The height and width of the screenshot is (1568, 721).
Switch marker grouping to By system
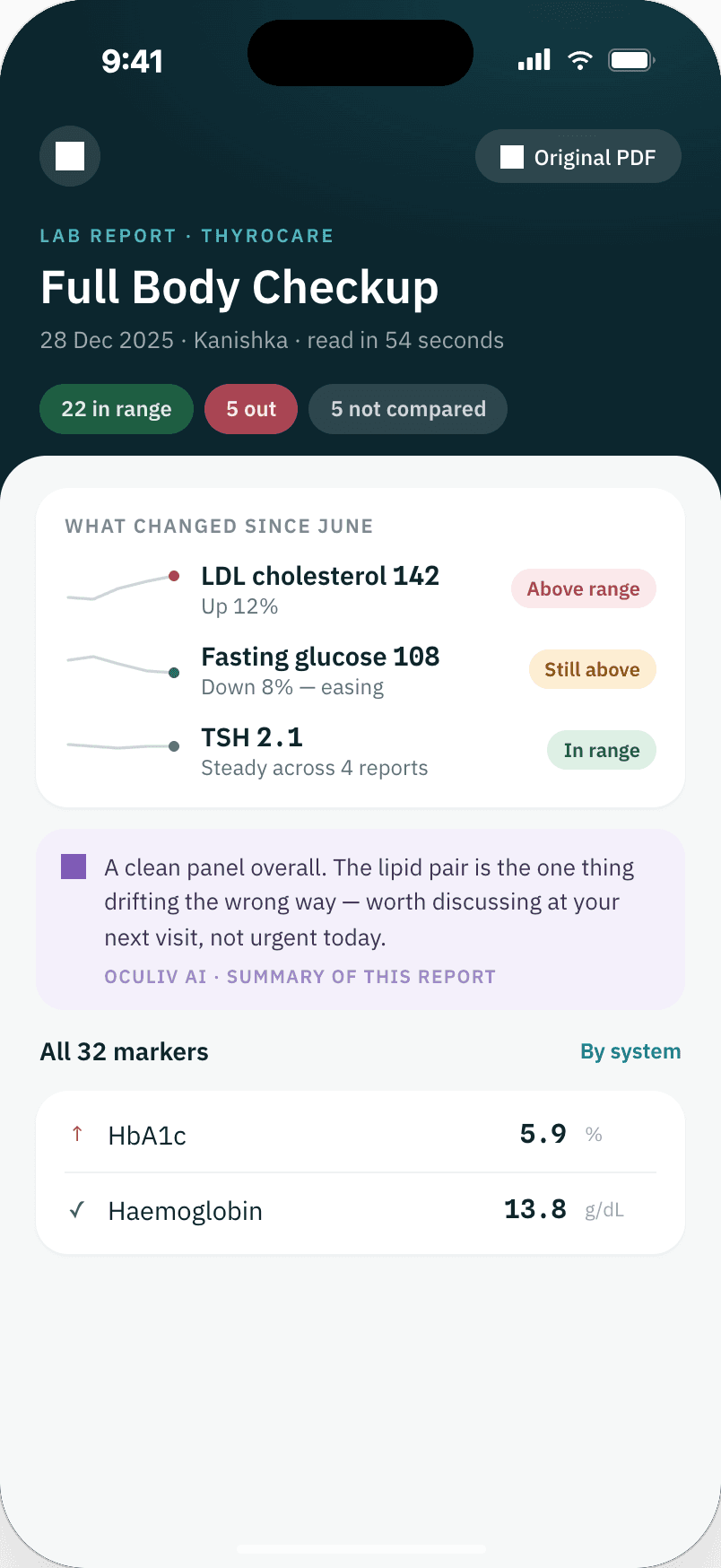(x=630, y=1051)
